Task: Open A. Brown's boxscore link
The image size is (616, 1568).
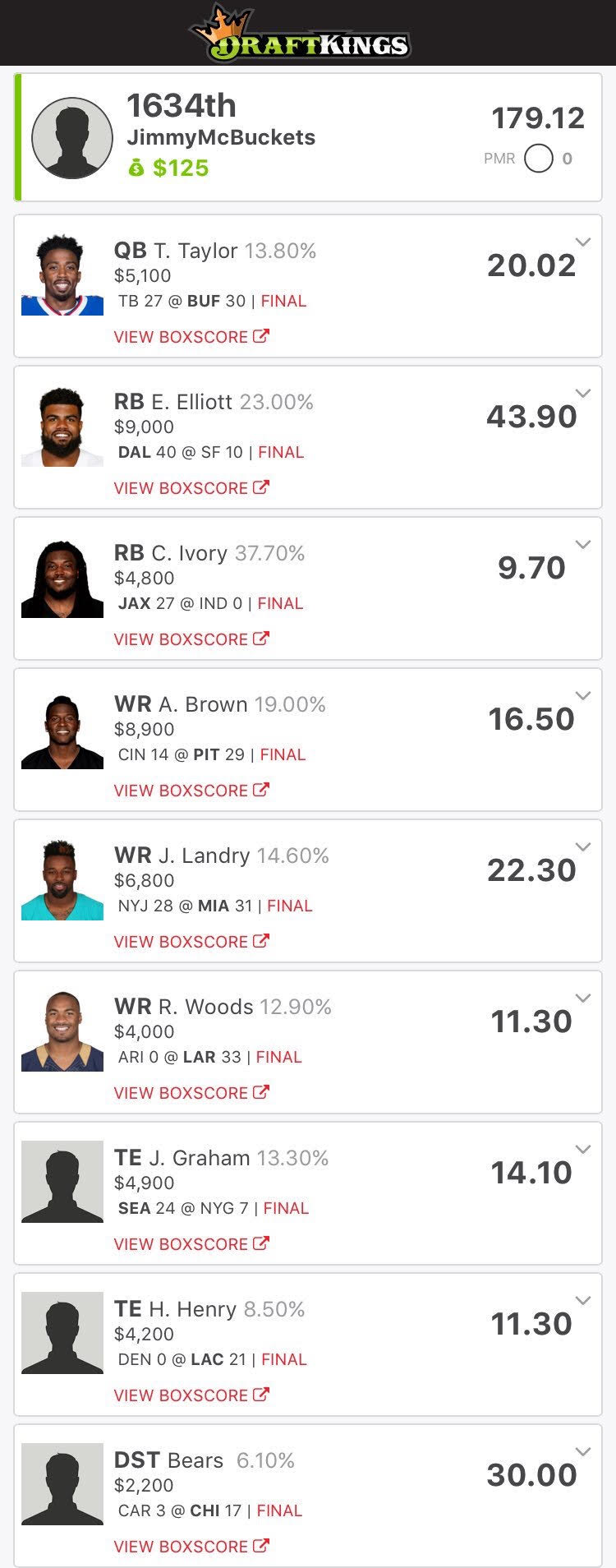Action: point(191,791)
